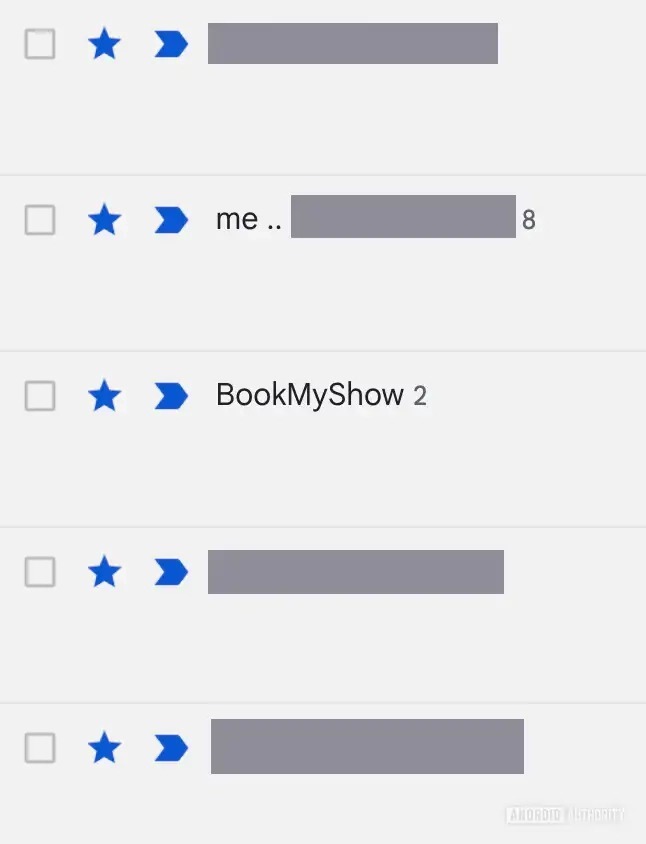Screen dimensions: 646x844
Task: Toggle importance marker on "me .." thread
Action: (x=171, y=220)
